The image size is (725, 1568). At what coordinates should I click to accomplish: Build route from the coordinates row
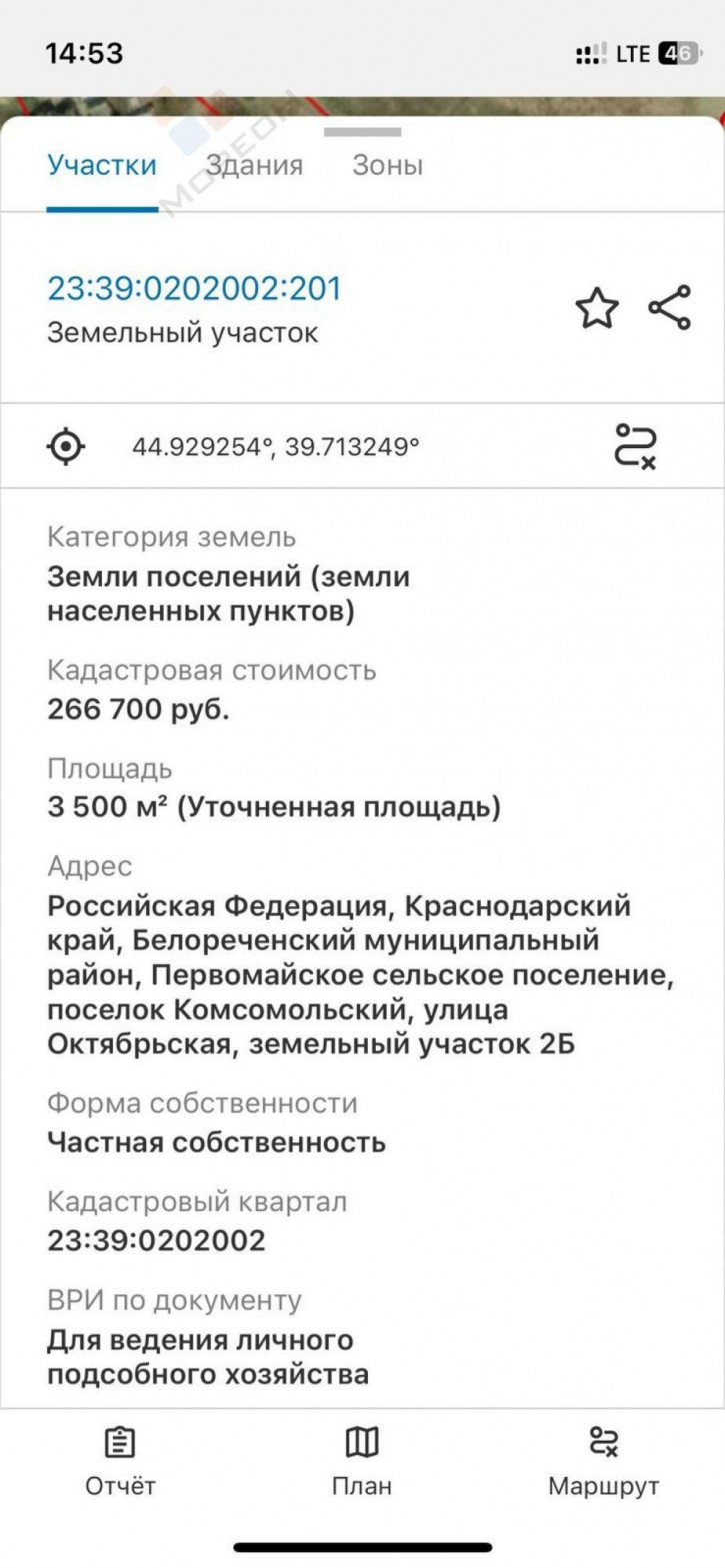click(635, 446)
